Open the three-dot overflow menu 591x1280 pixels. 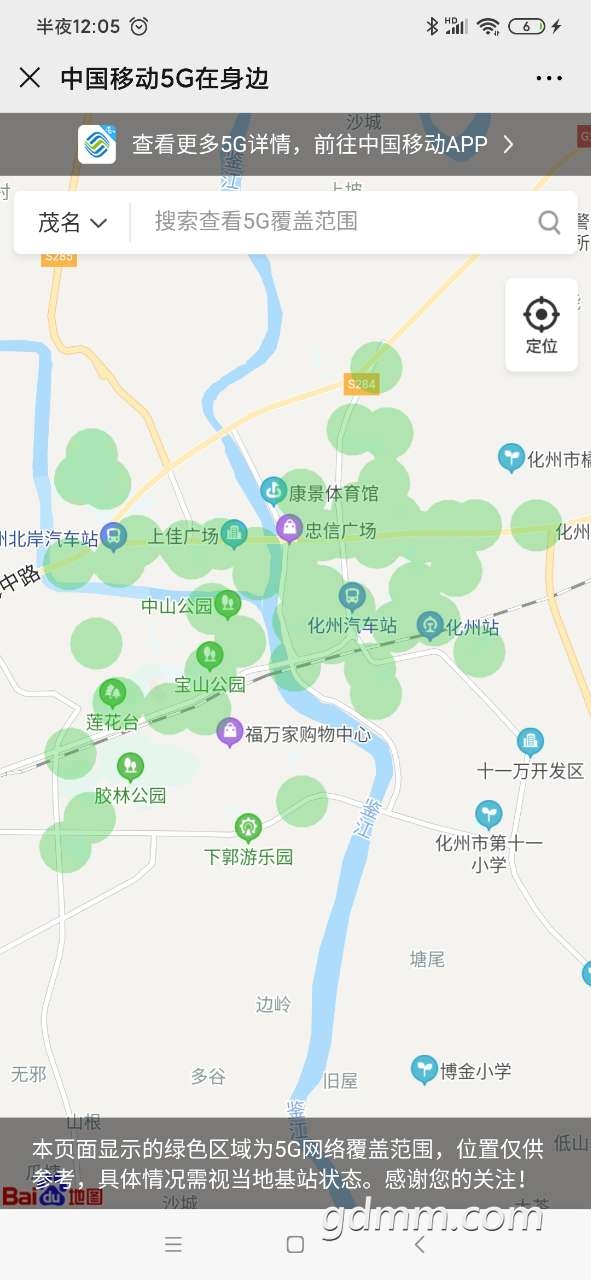pos(549,78)
